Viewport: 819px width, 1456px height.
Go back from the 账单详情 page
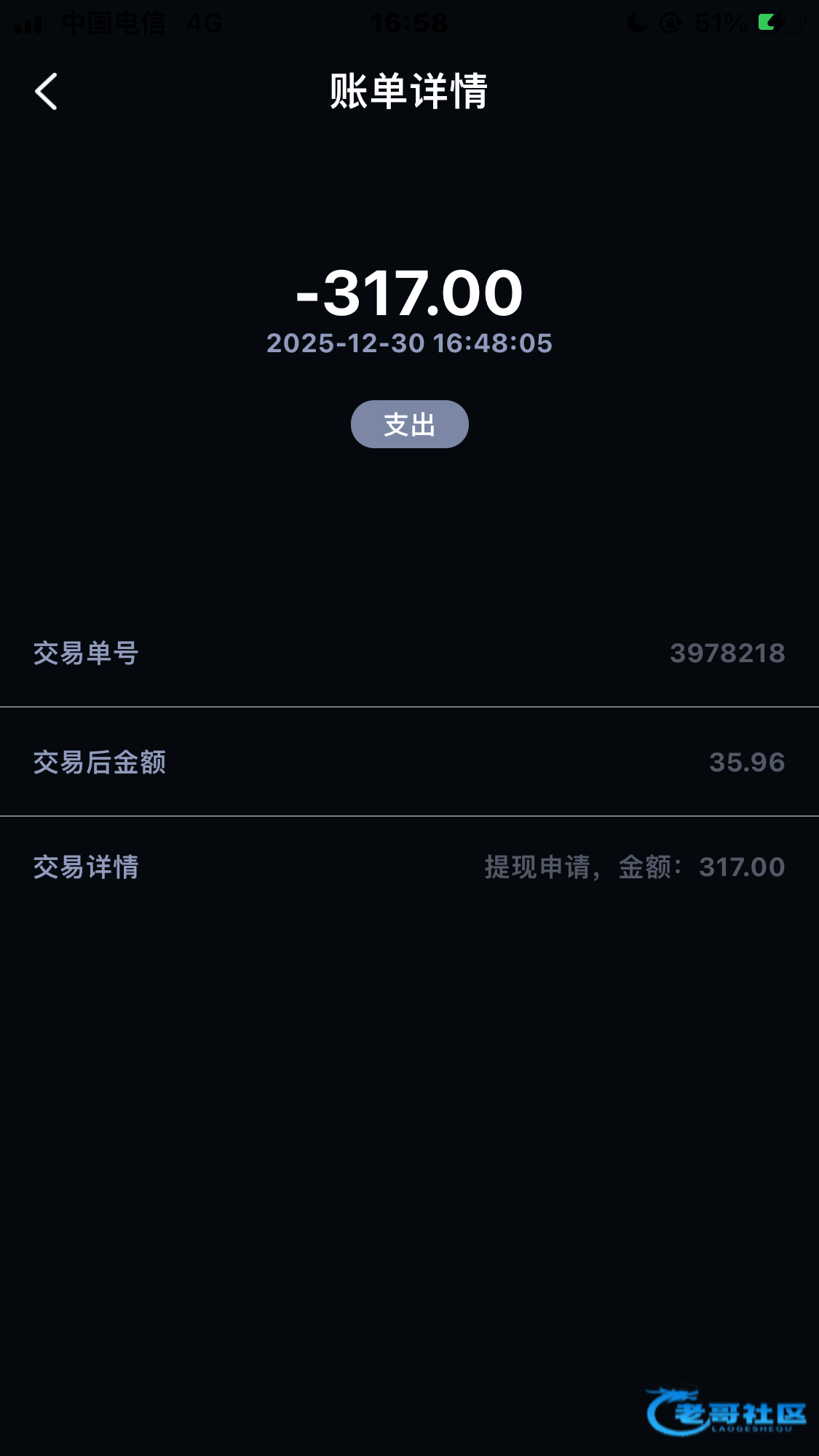click(46, 92)
